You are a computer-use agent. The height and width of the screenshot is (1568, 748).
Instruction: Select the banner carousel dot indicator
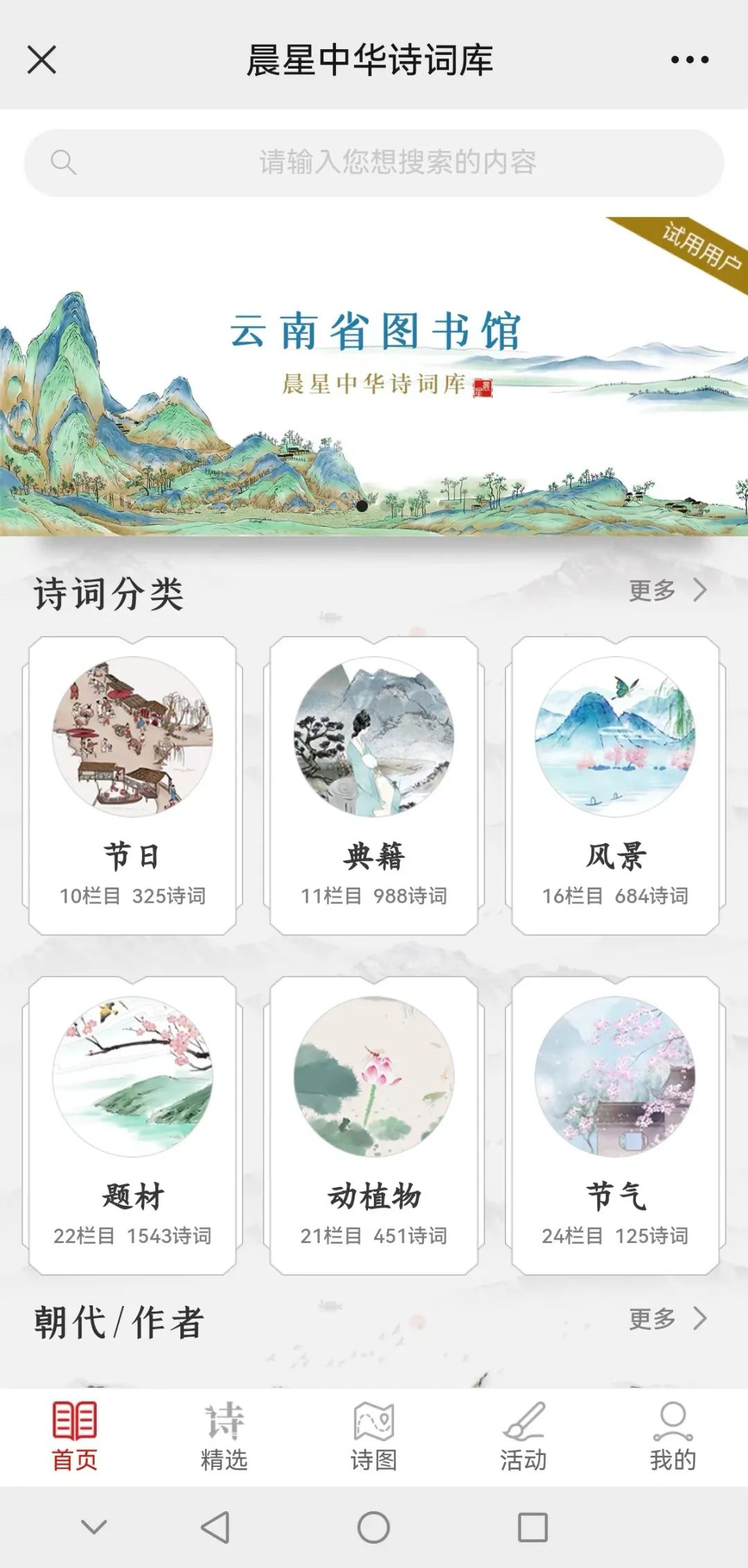click(363, 506)
